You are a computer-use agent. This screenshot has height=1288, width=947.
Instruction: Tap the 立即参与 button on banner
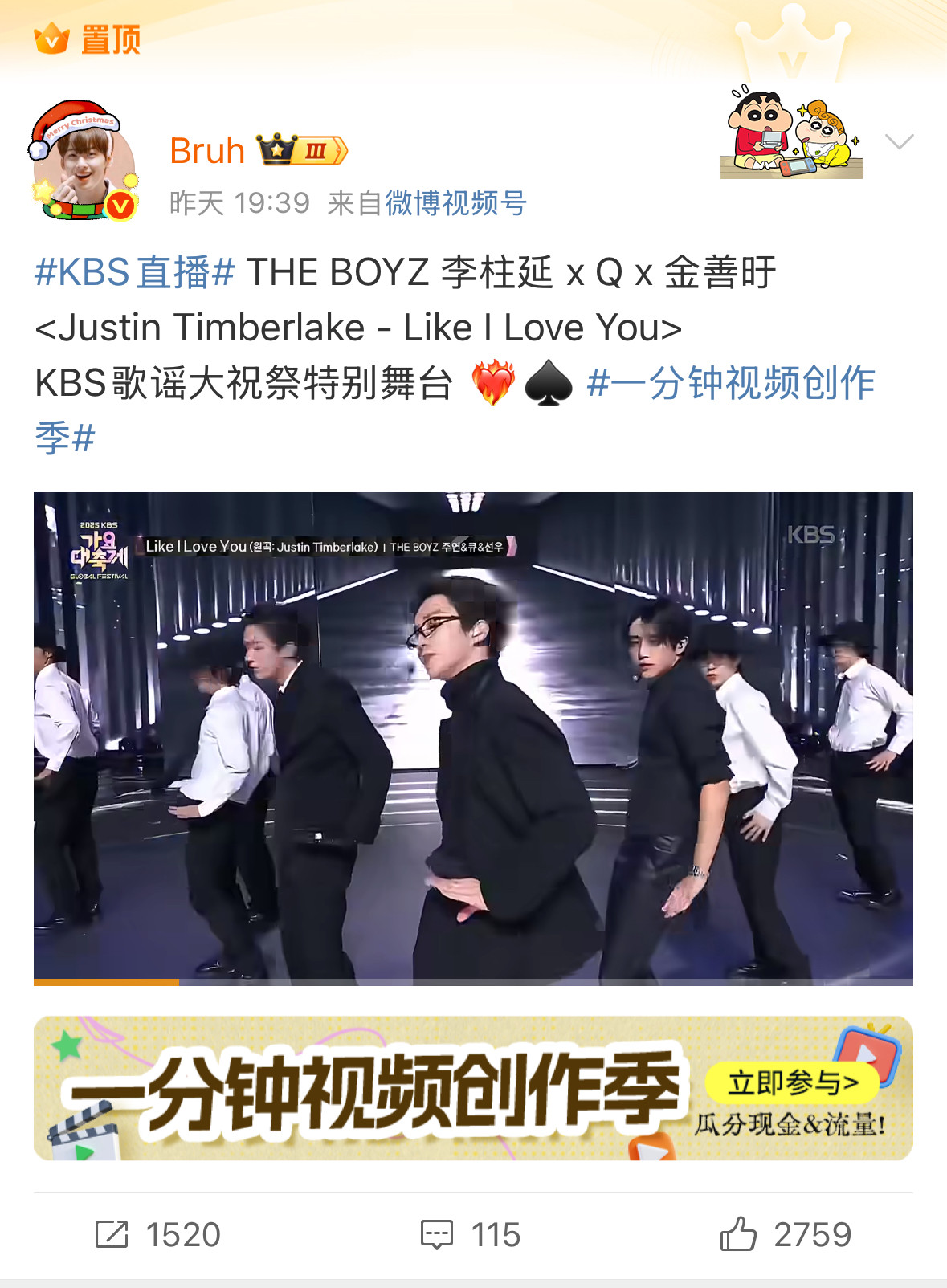tap(791, 1083)
